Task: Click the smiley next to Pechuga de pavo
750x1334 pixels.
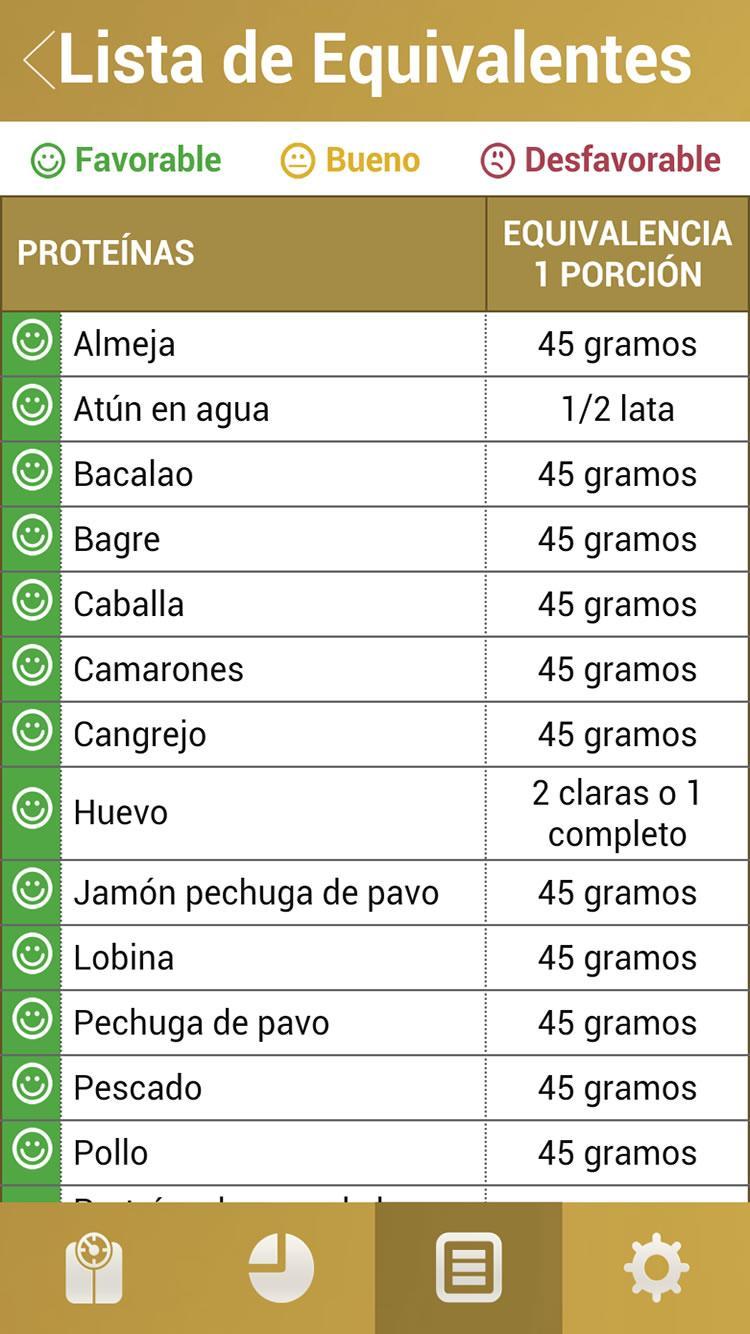Action: tap(31, 1022)
